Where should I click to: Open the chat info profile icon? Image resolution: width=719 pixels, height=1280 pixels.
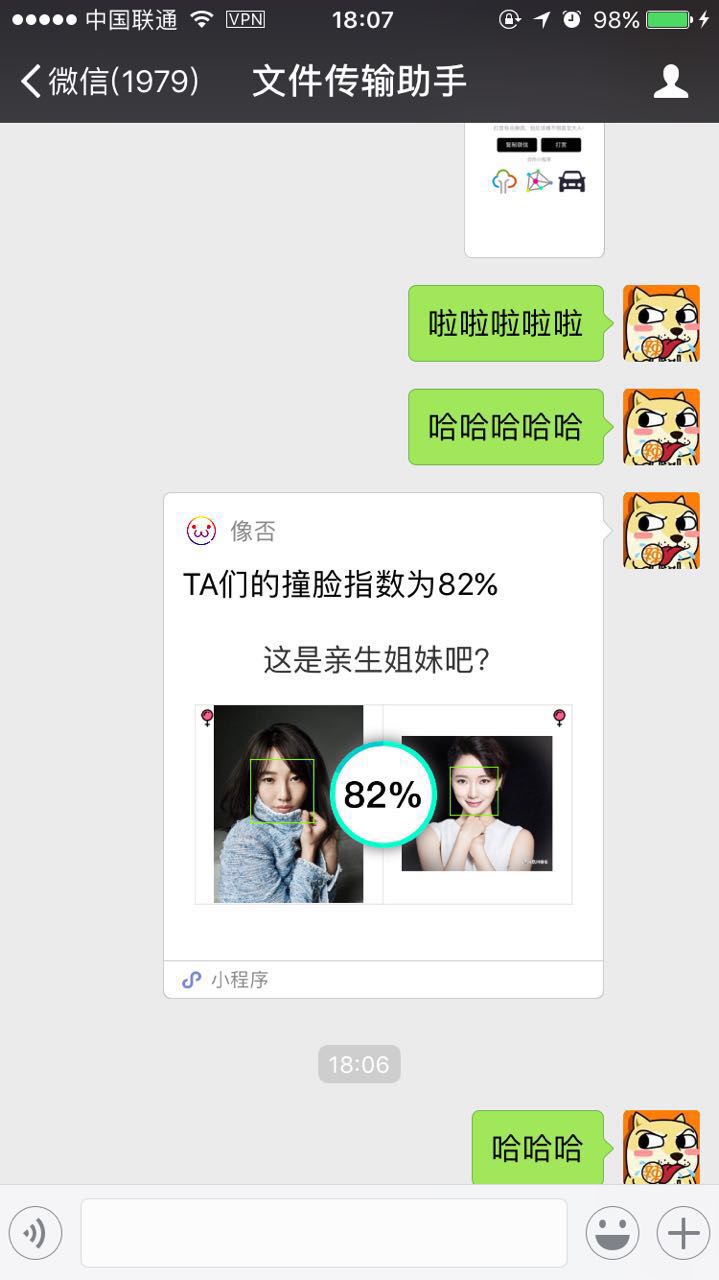[671, 82]
